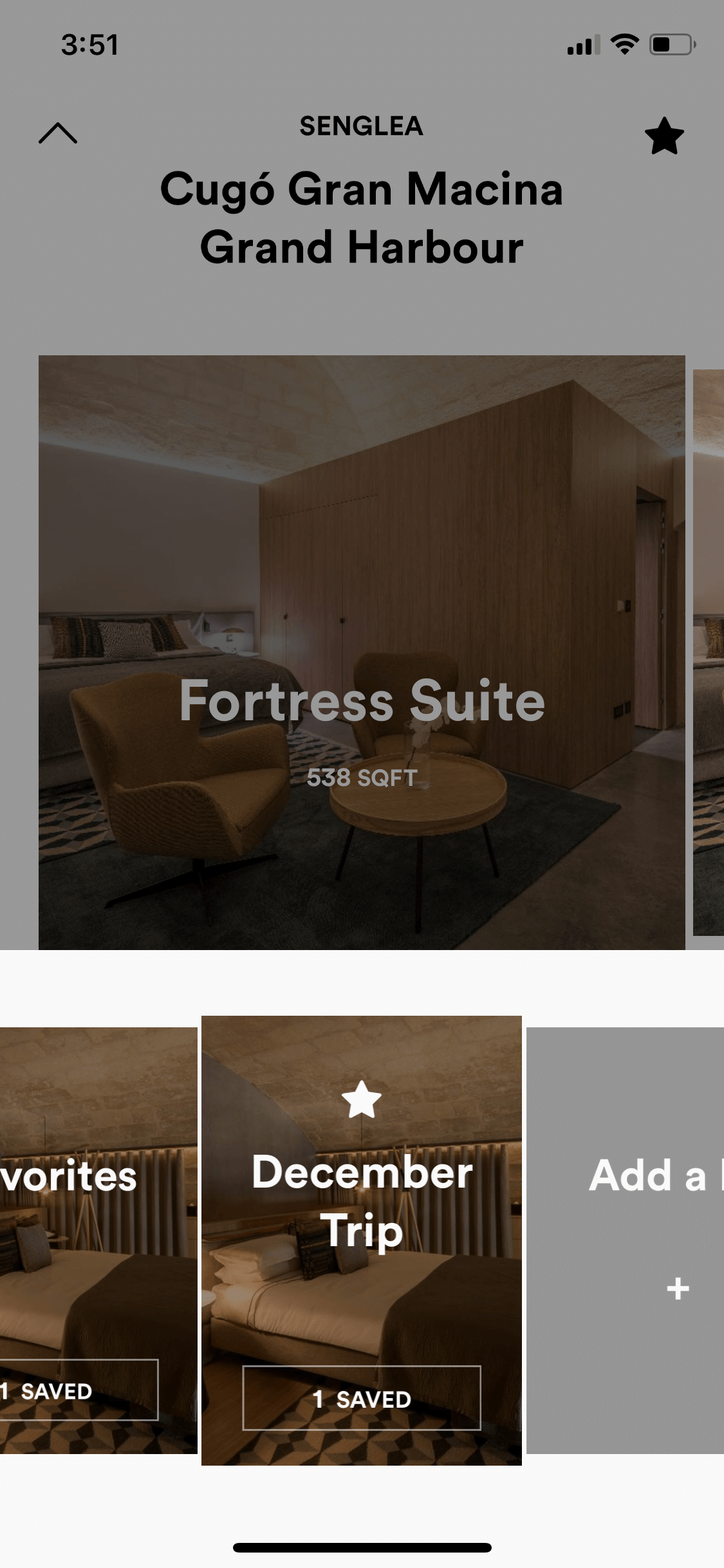
Task: Tap the favorite star for this hotel
Action: (x=664, y=136)
